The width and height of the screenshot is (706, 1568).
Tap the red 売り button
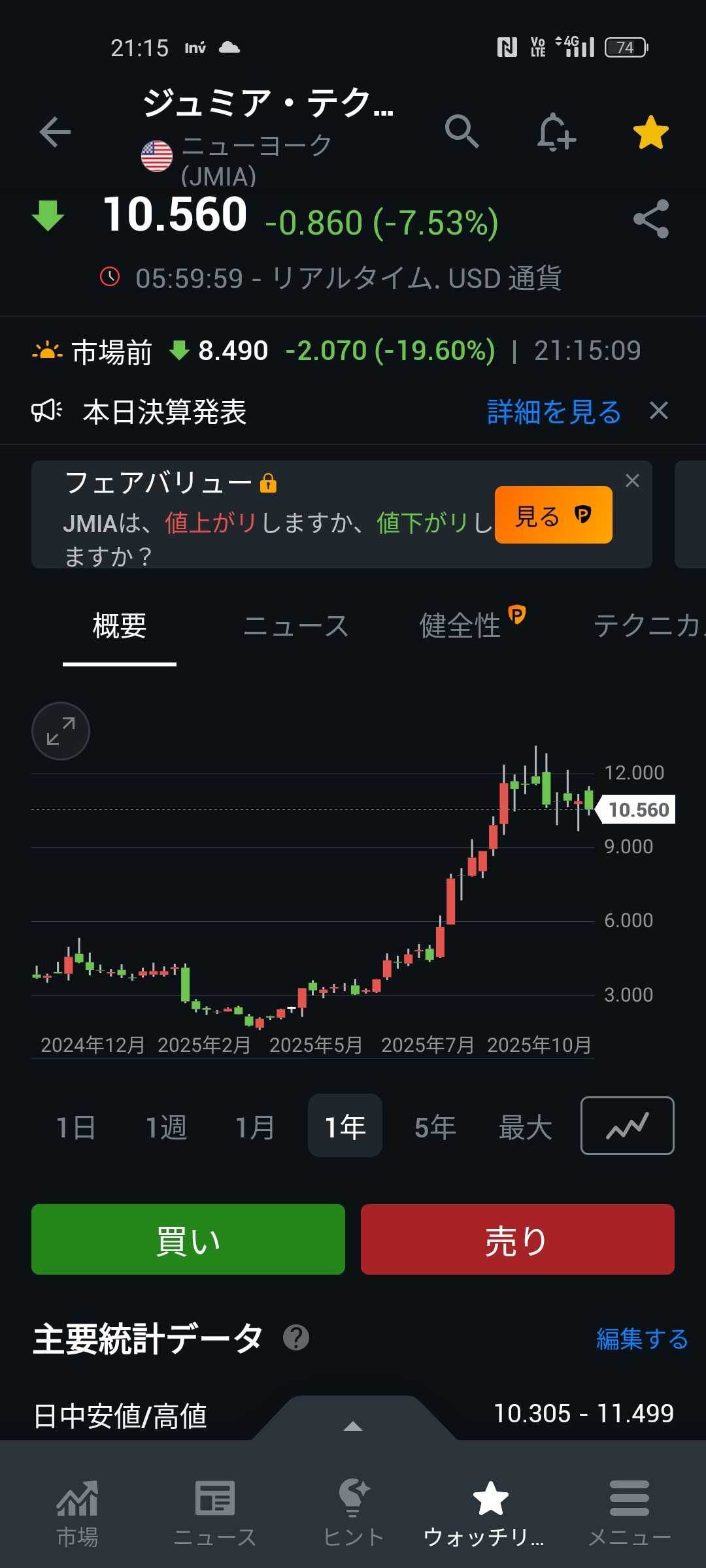pos(517,1239)
